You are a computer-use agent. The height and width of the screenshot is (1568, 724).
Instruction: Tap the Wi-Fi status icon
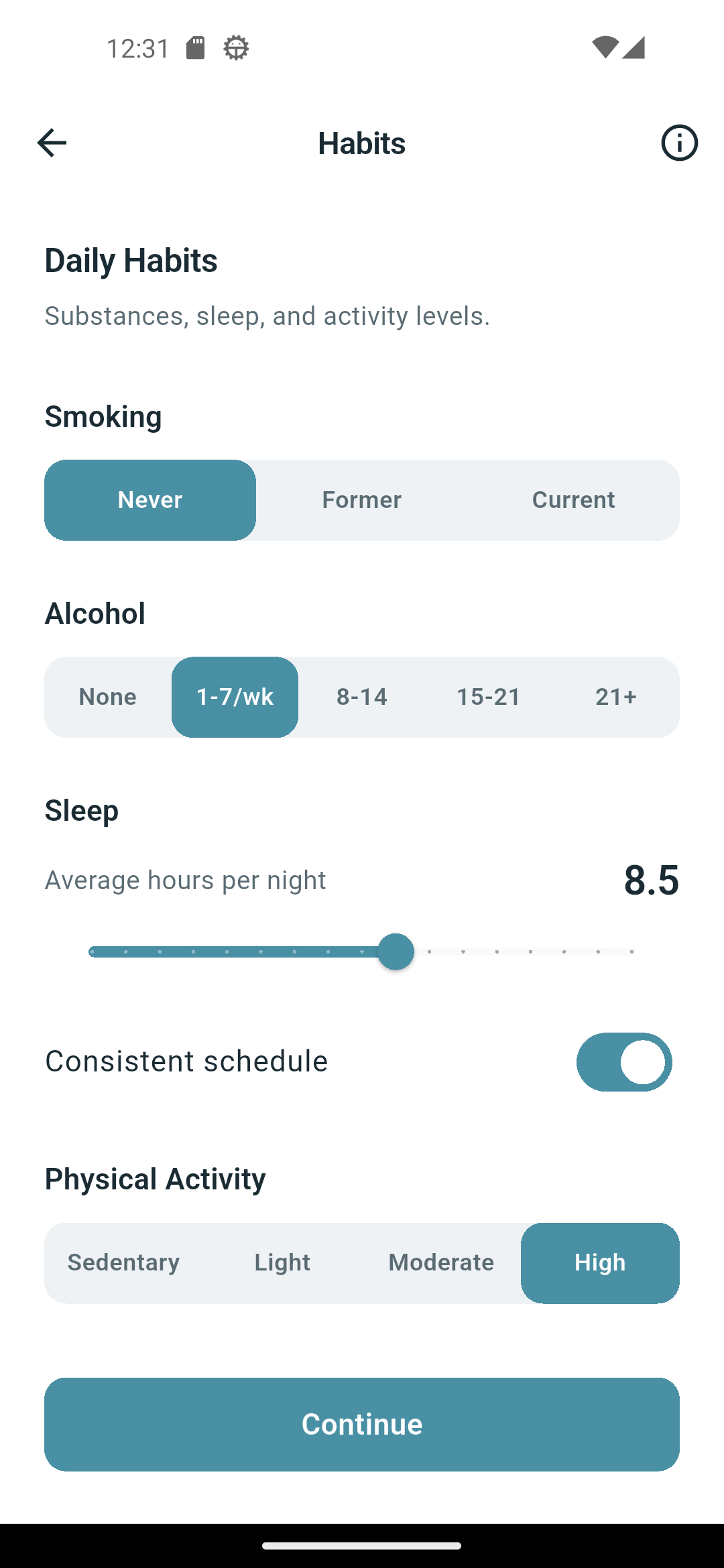tap(605, 47)
